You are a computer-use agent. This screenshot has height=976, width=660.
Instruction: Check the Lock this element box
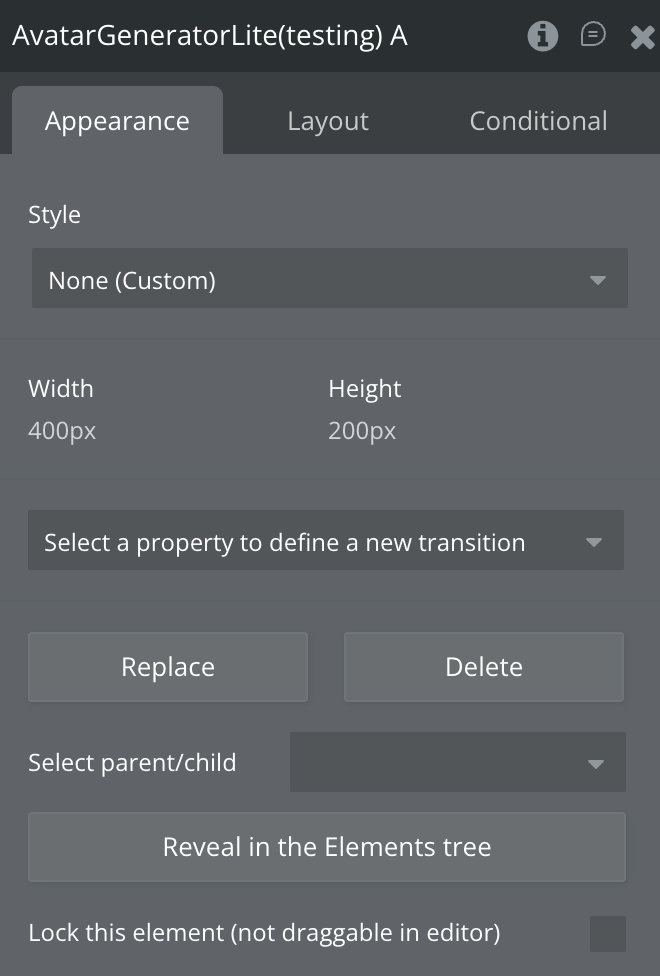pos(607,933)
